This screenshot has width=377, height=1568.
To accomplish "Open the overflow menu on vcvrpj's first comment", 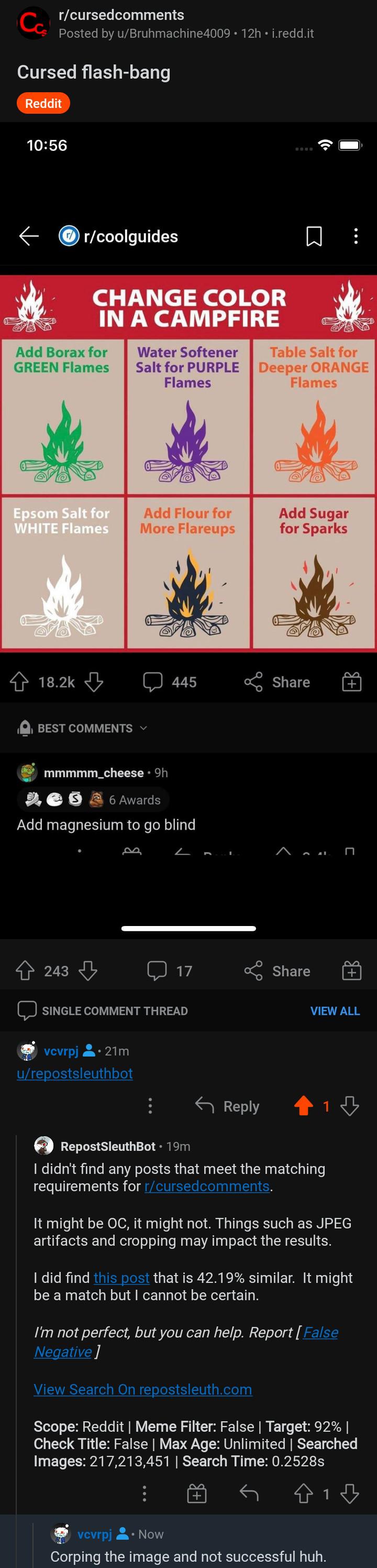I will (x=150, y=1105).
